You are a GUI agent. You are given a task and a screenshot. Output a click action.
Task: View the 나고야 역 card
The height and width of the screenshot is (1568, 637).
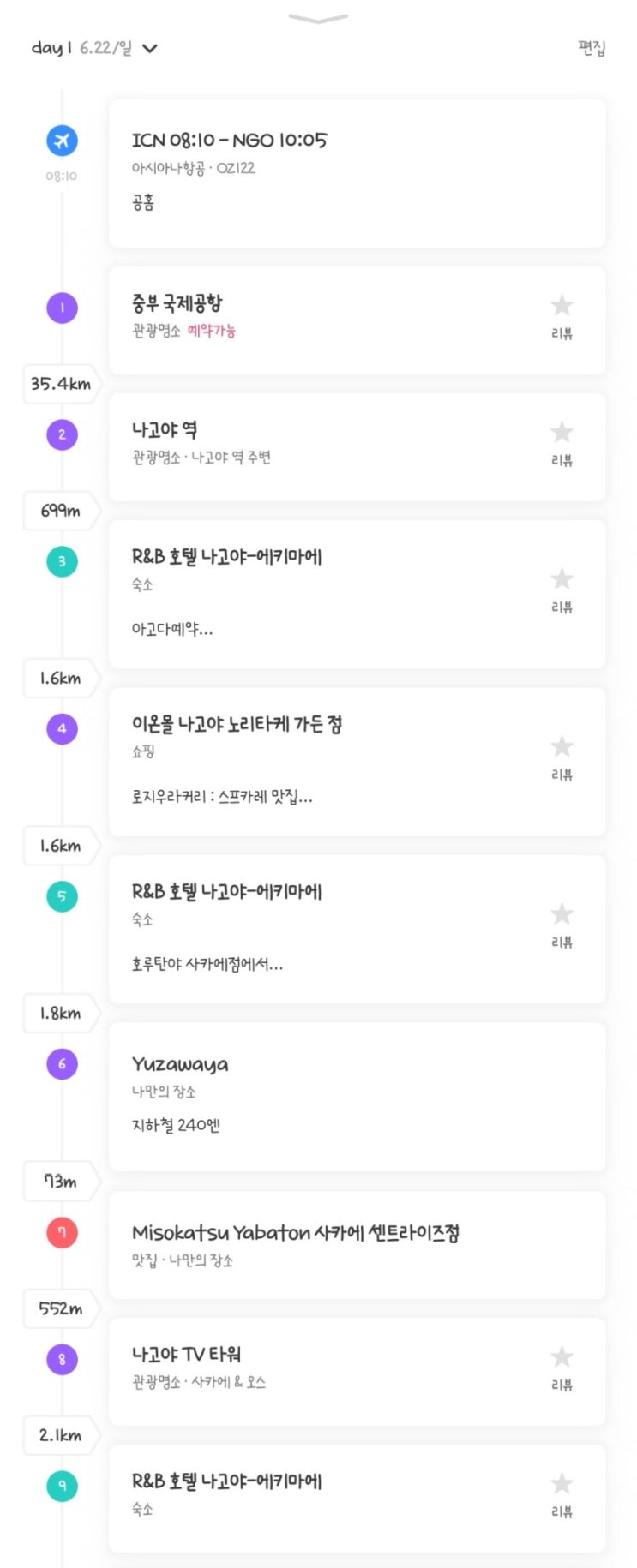[326, 446]
